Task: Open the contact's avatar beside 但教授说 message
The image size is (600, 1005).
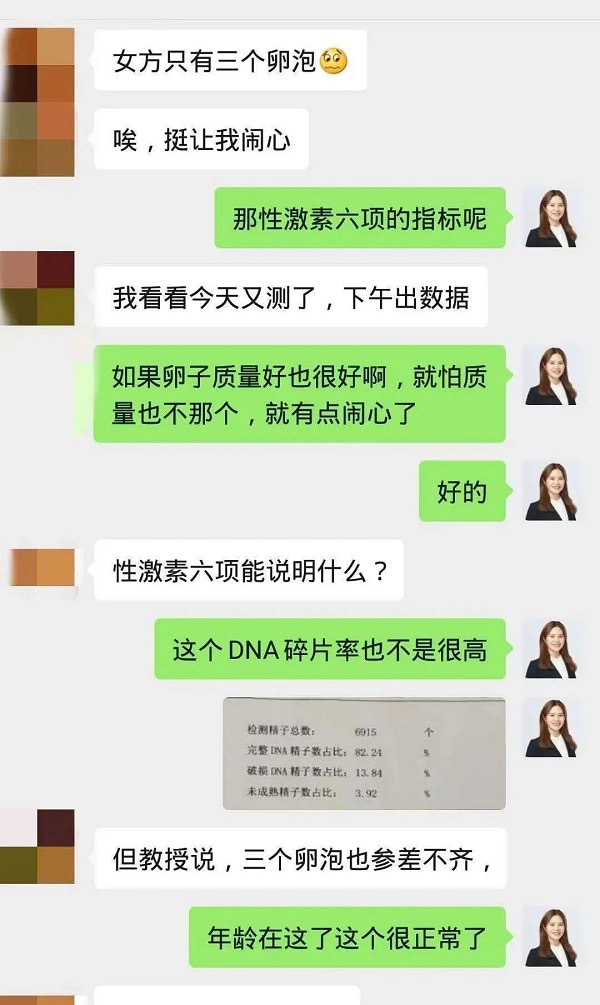Action: [37, 847]
